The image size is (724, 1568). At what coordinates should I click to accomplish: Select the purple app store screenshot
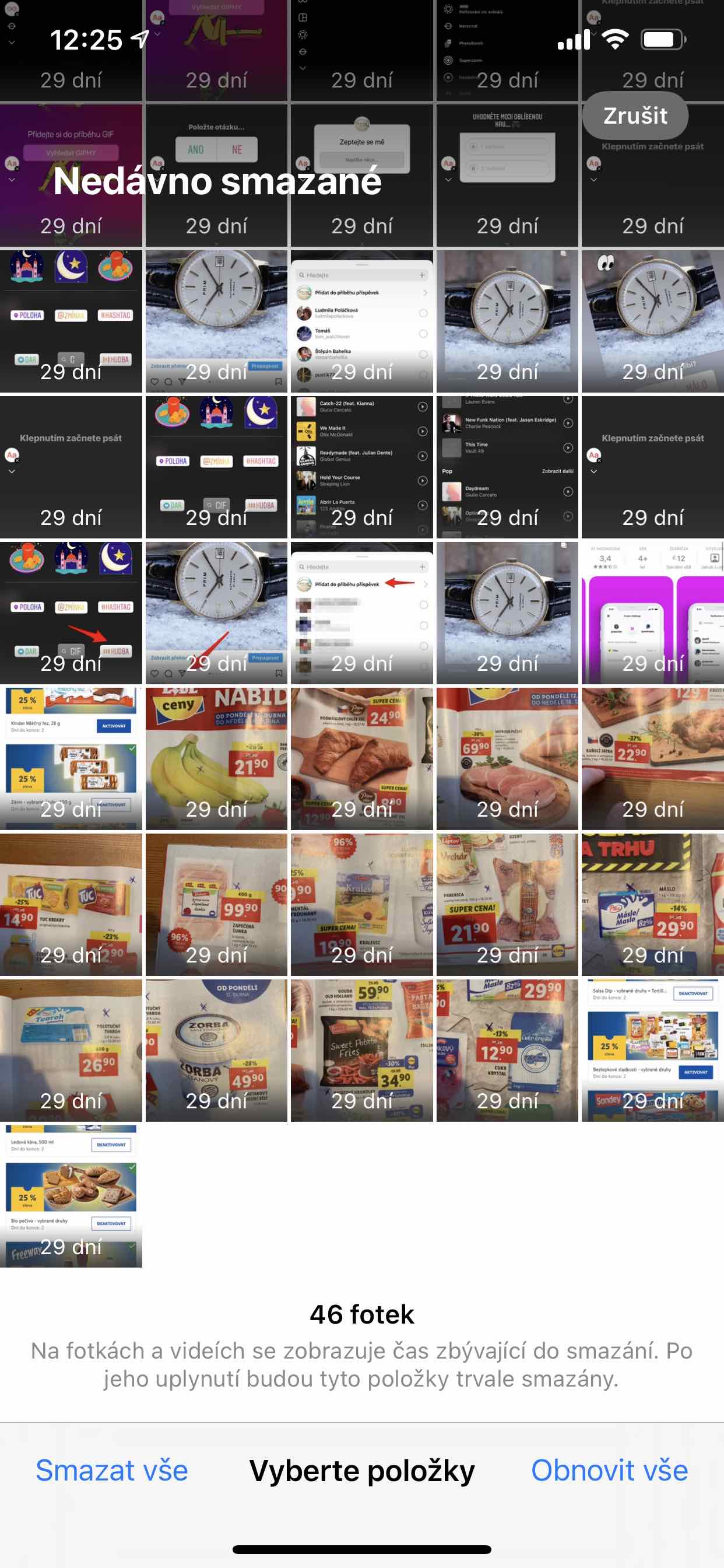point(652,612)
